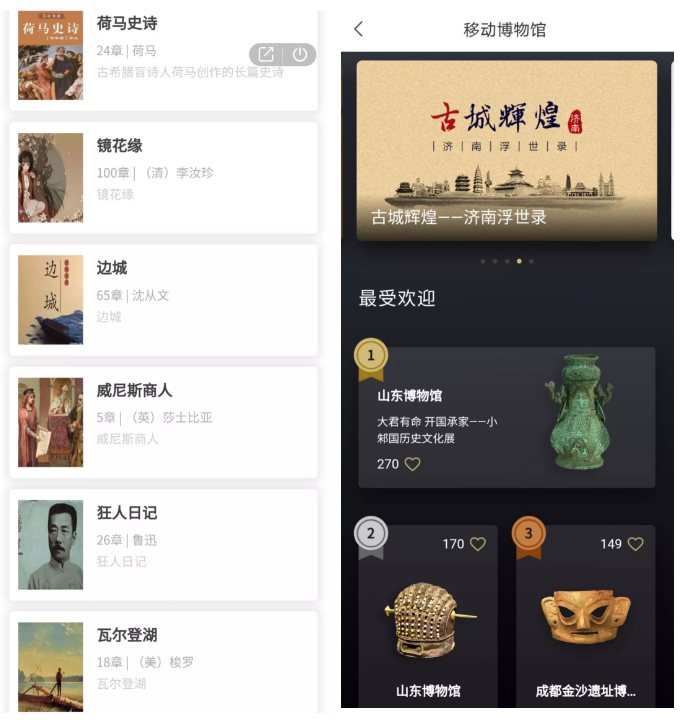
Task: Go back from the 移动博物馆 page
Action: coord(359,30)
